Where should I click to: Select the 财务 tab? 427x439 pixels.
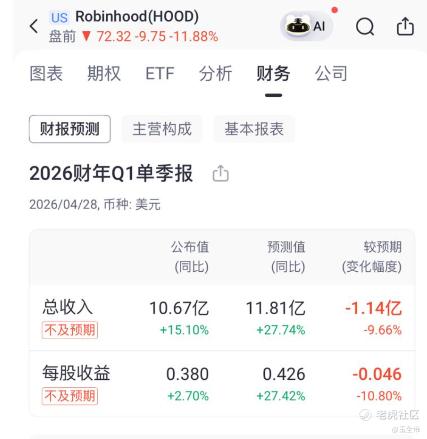tap(273, 73)
